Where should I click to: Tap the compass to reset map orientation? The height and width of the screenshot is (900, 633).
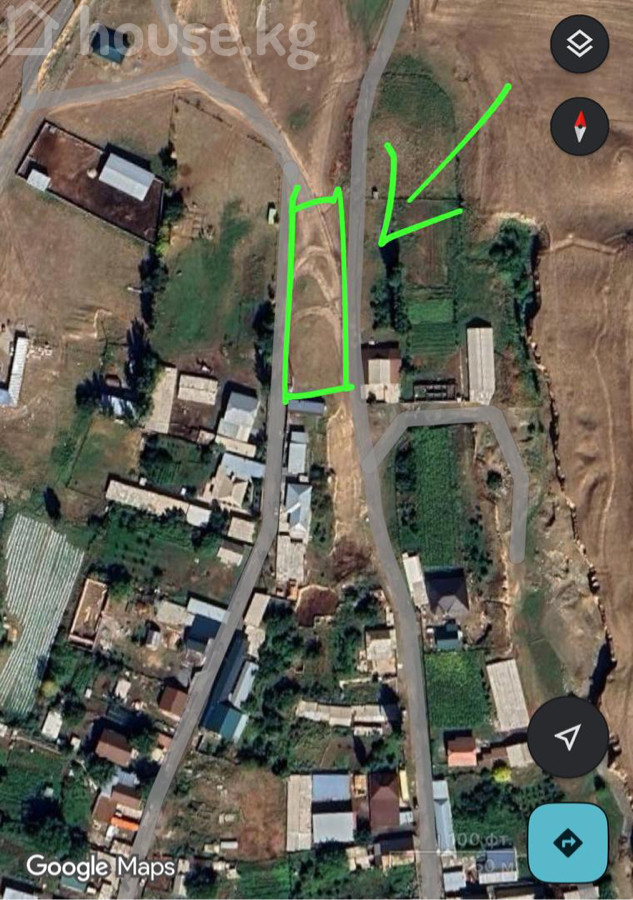point(580,126)
